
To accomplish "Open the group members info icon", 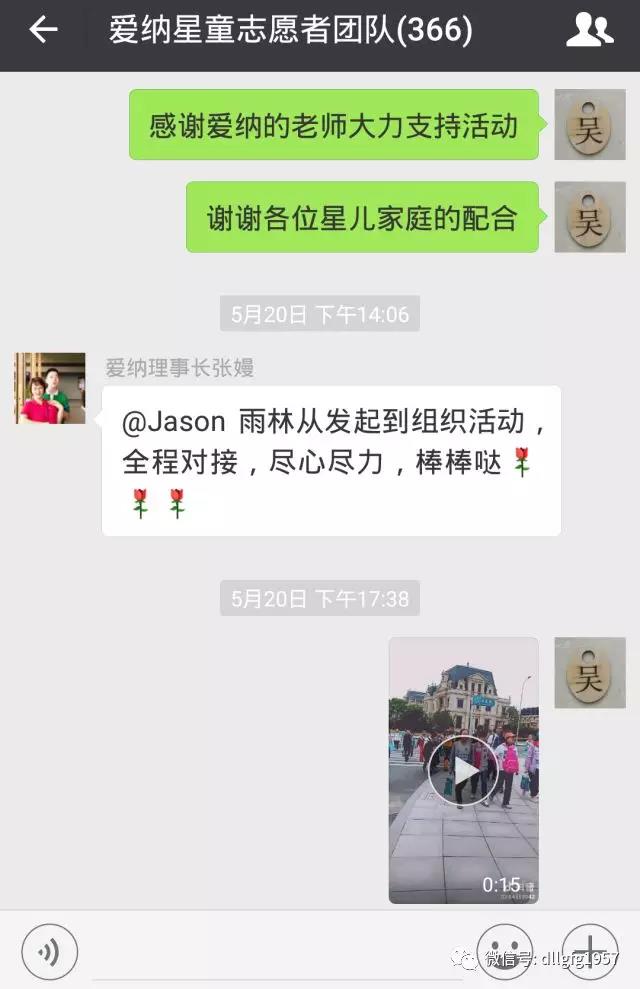I will [x=590, y=31].
